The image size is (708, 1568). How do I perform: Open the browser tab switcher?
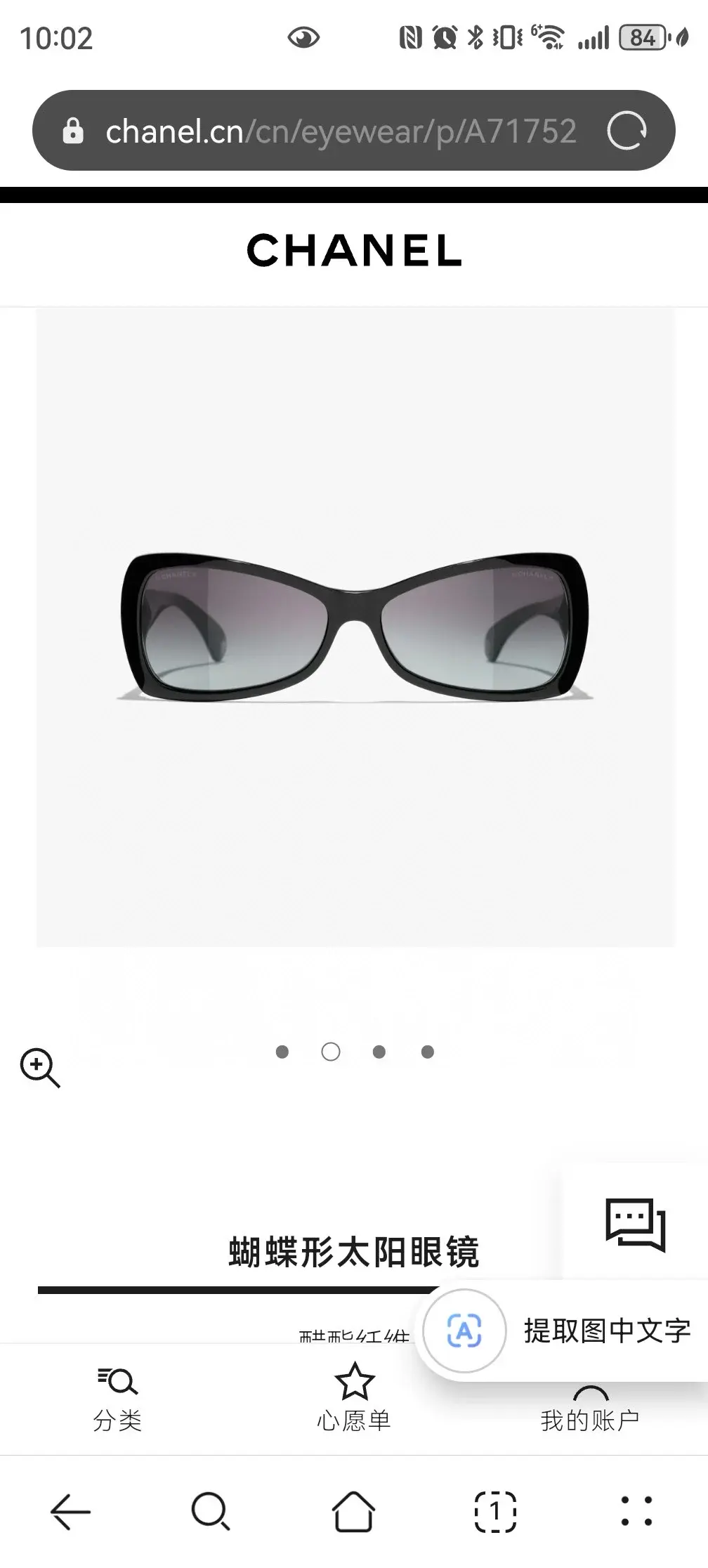[x=495, y=1511]
